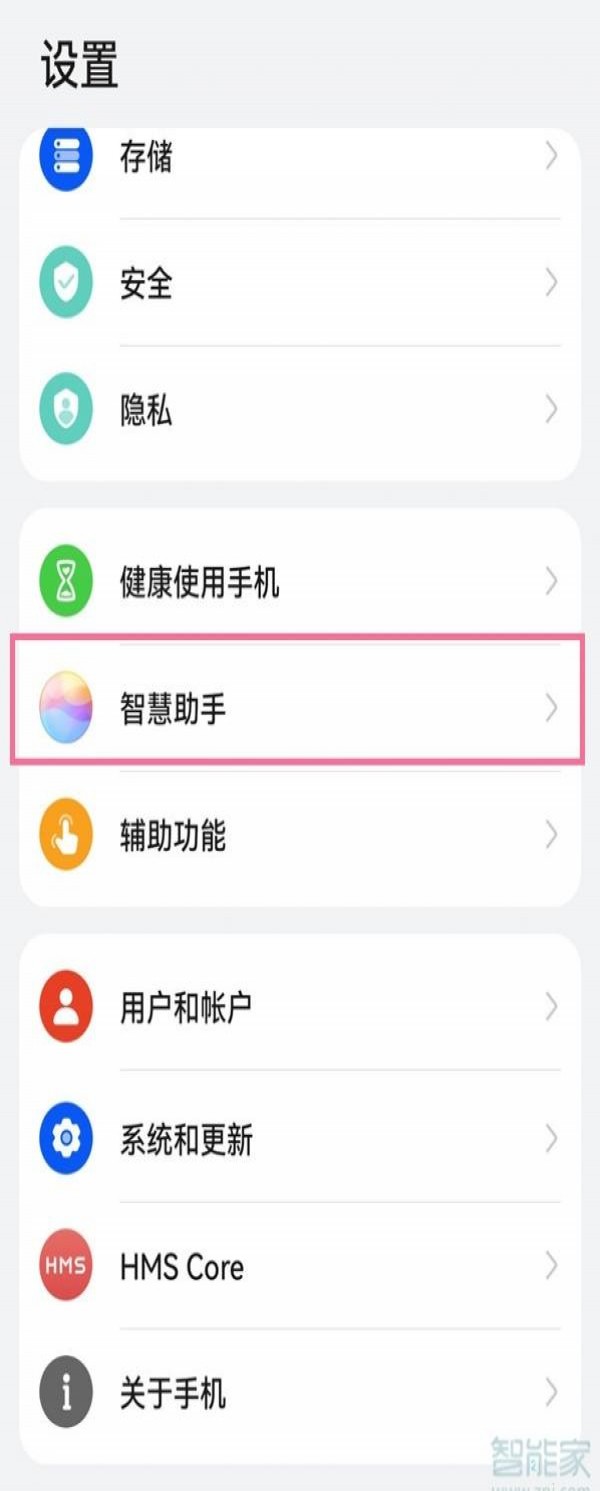Image resolution: width=600 pixels, height=1491 pixels.
Task: Open the HMS Core row
Action: tap(300, 1267)
